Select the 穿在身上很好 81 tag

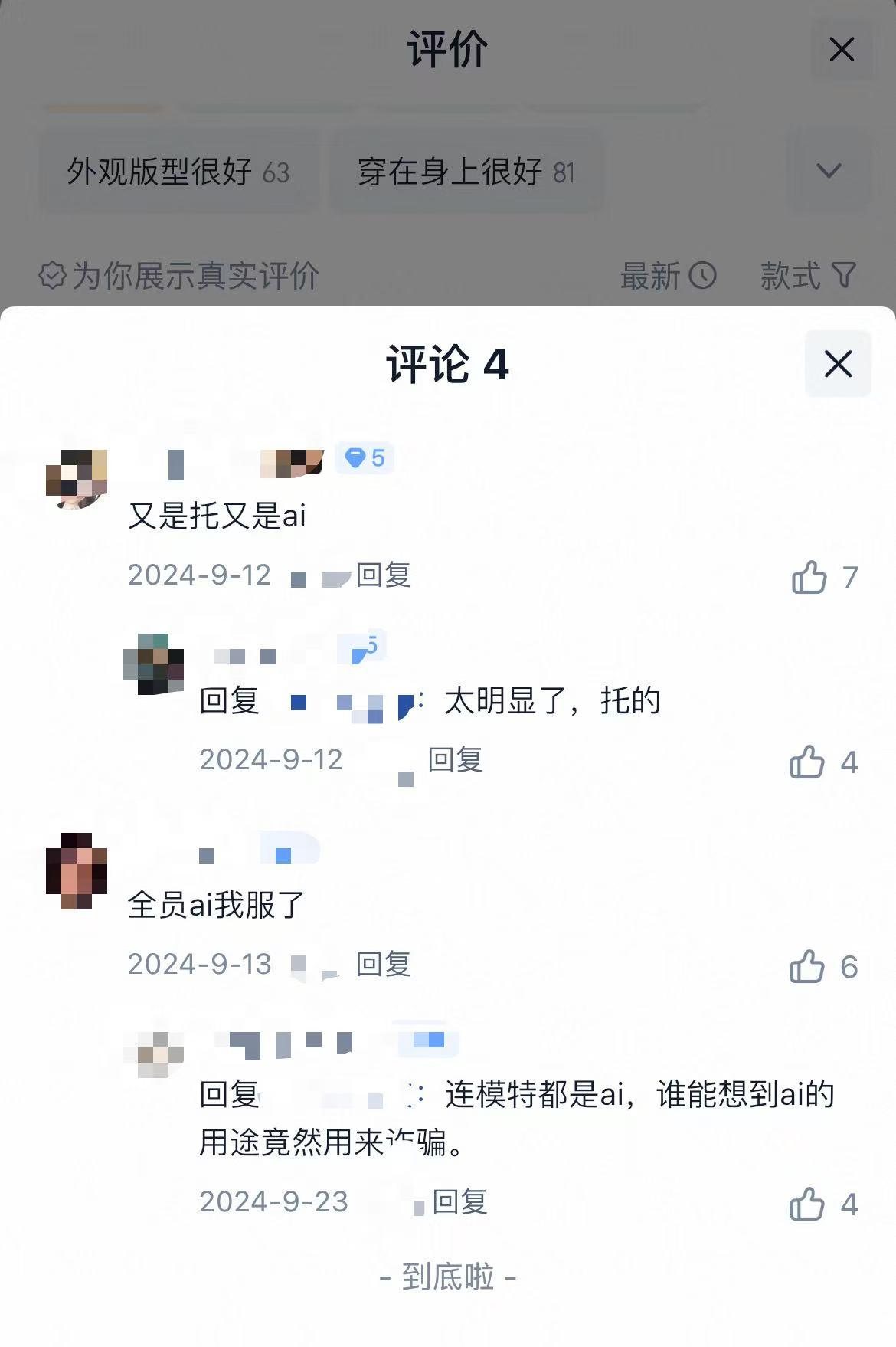pyautogui.click(x=466, y=172)
